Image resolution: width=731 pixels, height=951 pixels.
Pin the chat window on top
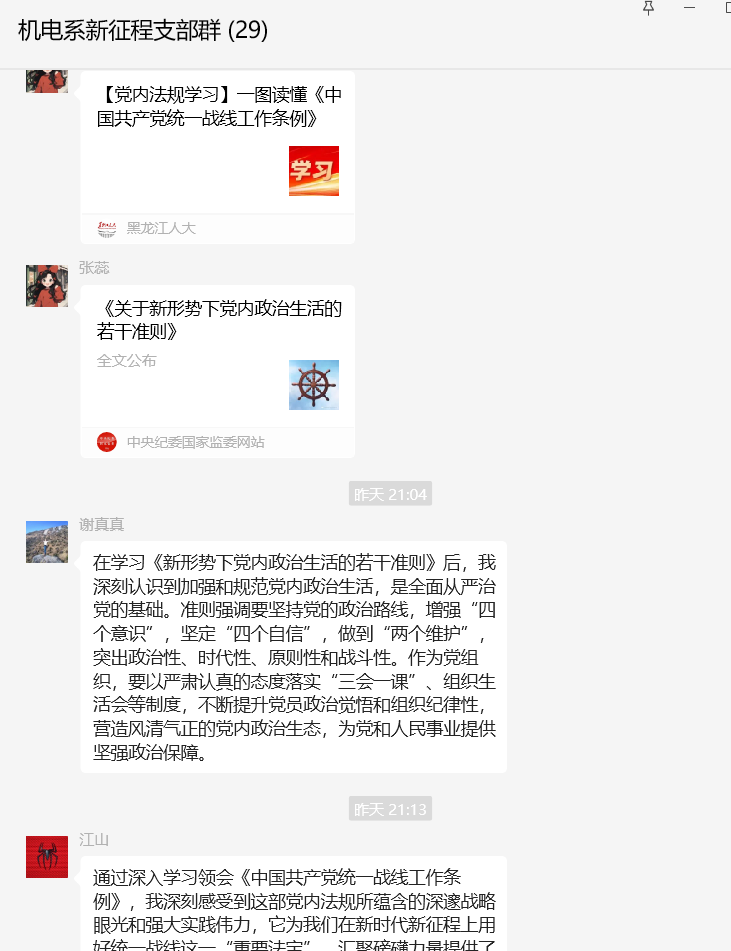tap(648, 8)
